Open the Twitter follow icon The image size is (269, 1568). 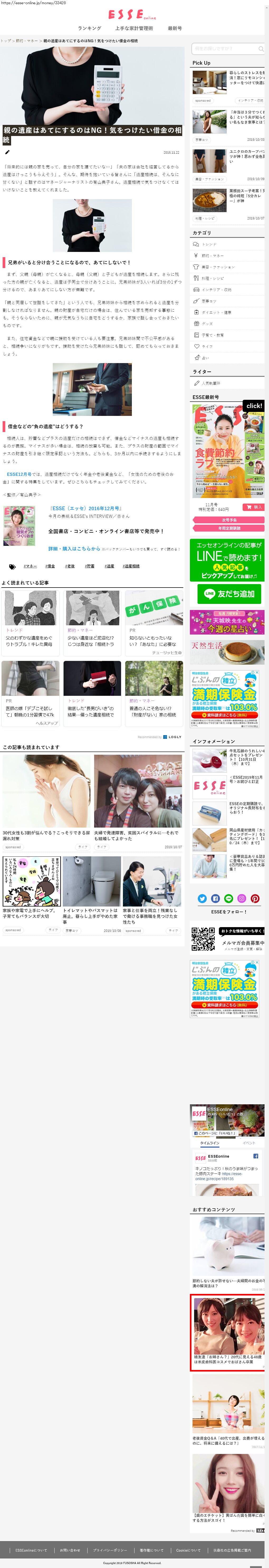(202, 898)
